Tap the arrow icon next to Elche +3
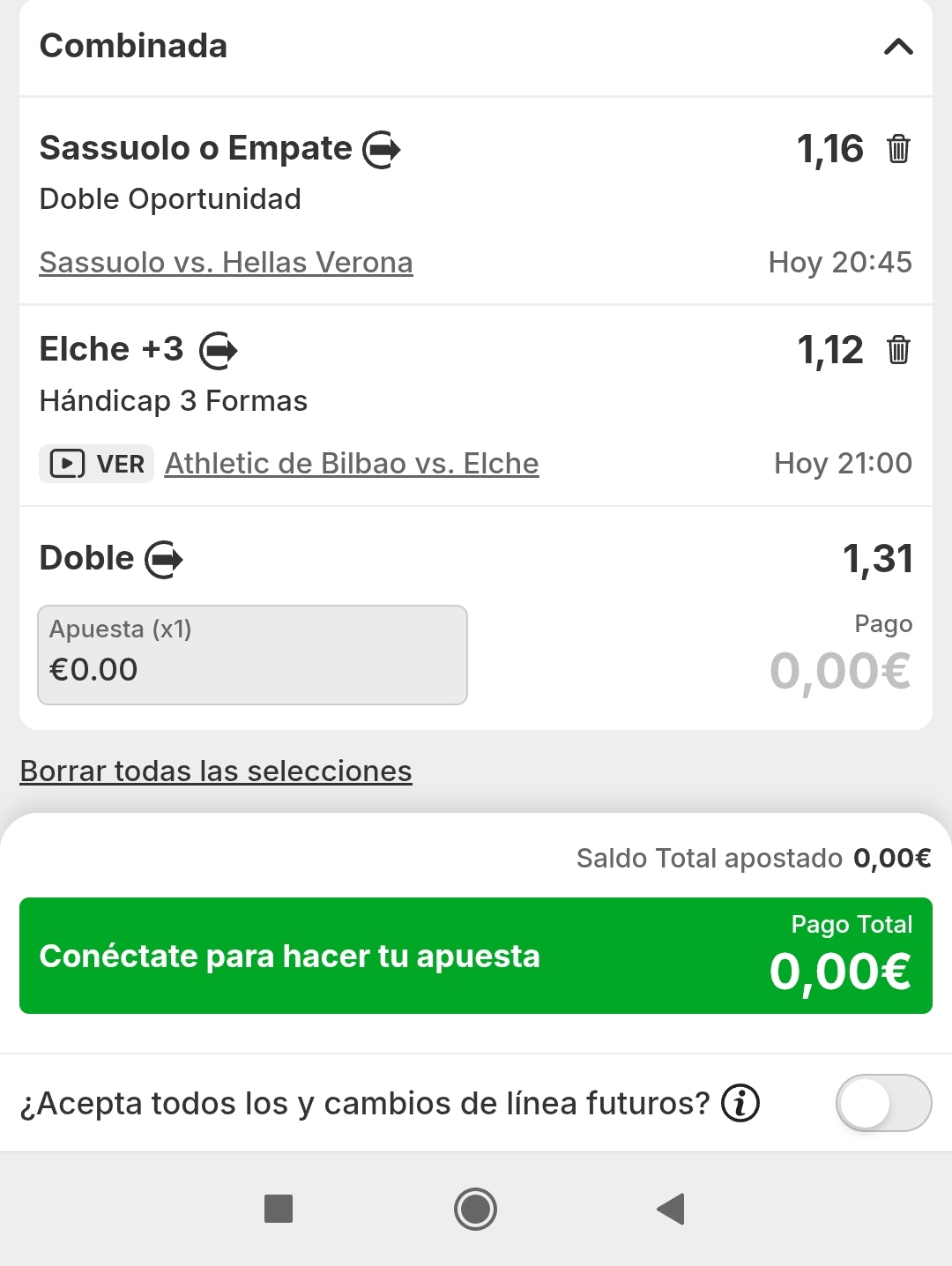 tap(219, 351)
